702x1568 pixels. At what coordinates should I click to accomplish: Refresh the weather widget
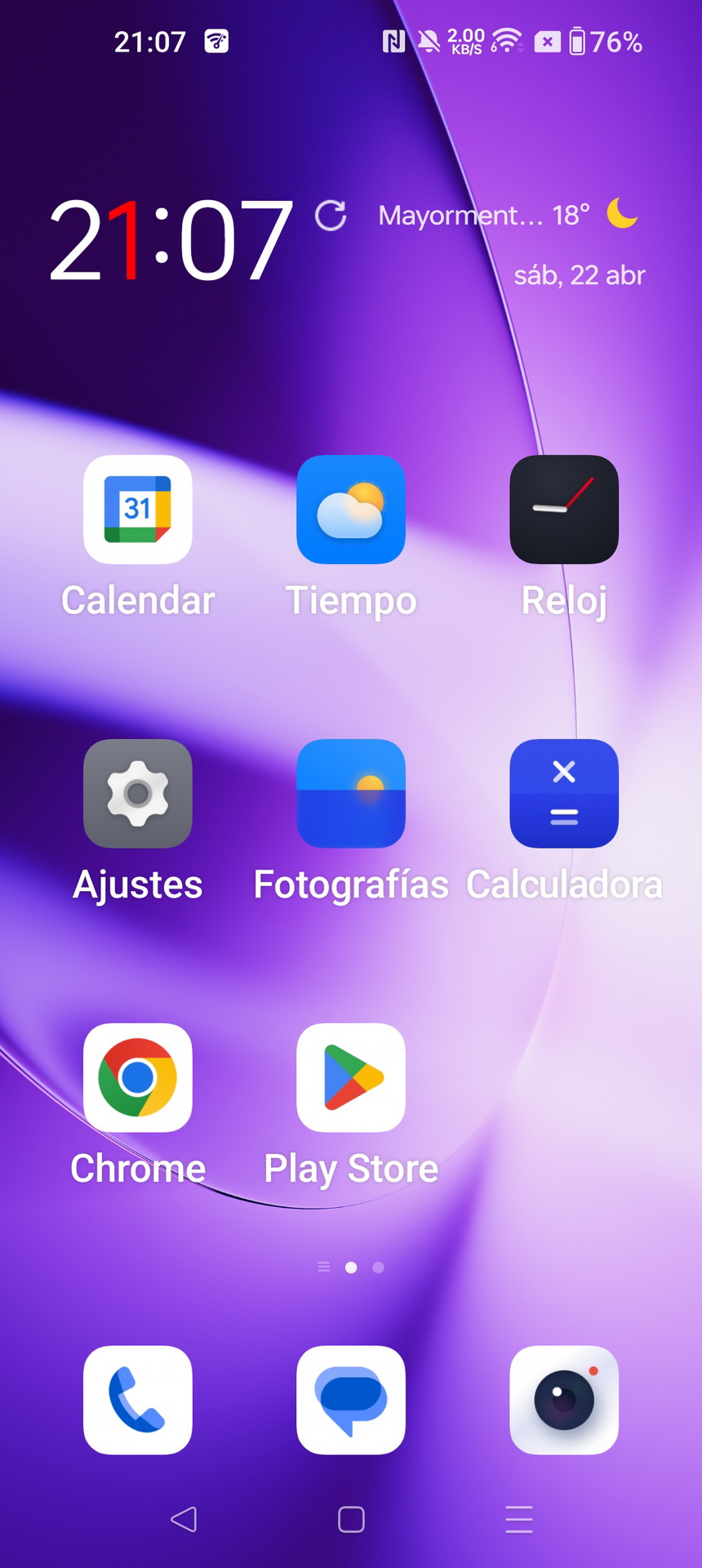pyautogui.click(x=331, y=216)
